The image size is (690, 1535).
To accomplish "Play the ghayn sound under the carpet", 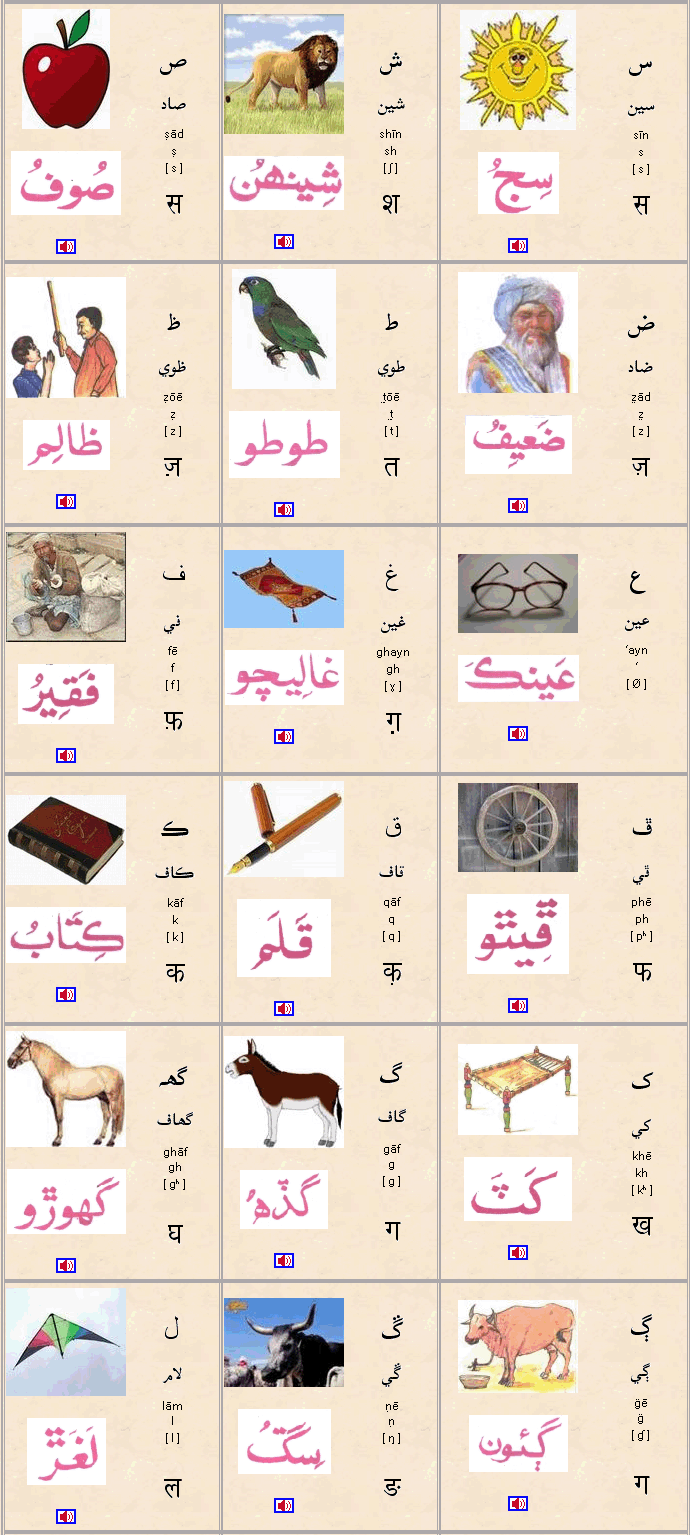I will (x=284, y=736).
